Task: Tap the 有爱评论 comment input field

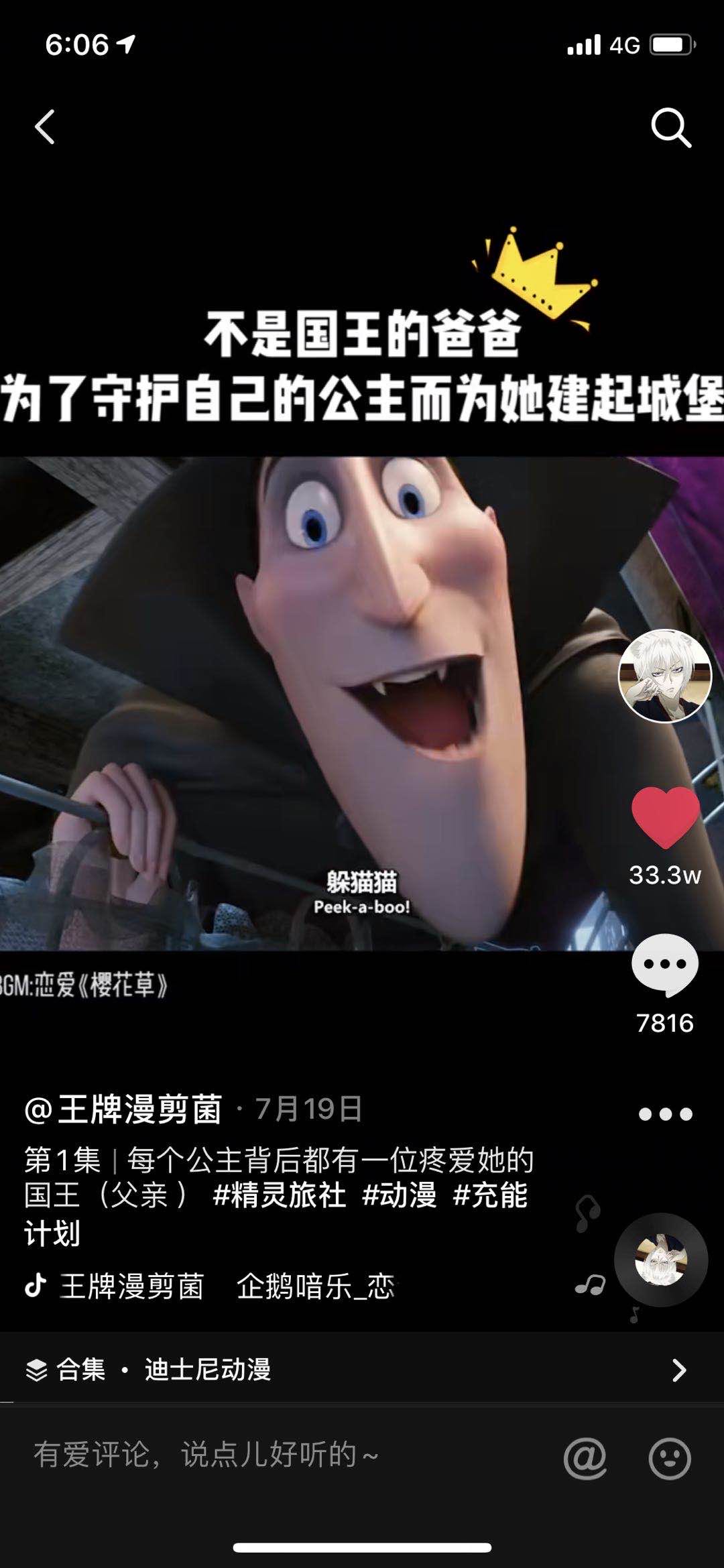Action: tap(268, 1455)
